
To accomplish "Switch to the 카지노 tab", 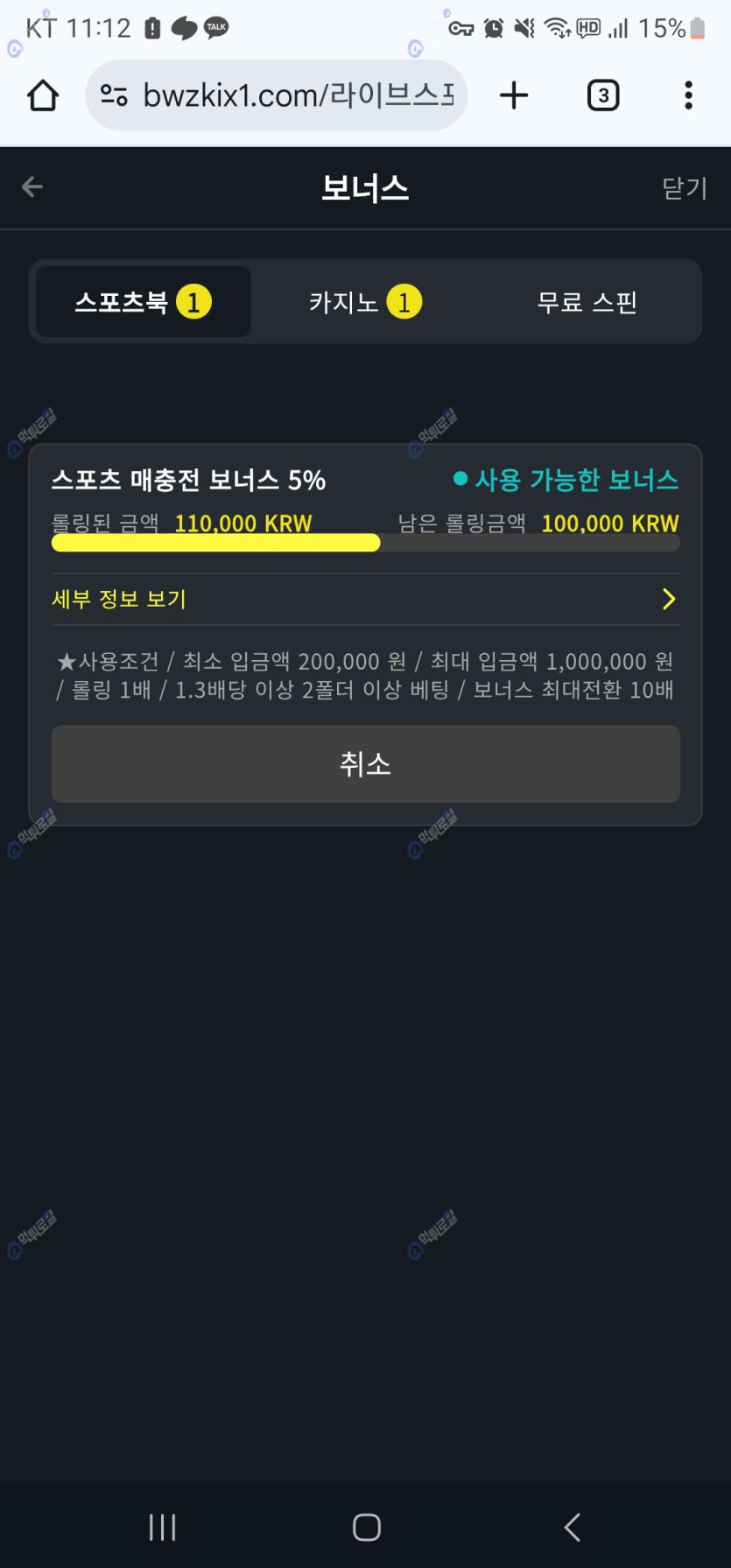I will click(365, 303).
